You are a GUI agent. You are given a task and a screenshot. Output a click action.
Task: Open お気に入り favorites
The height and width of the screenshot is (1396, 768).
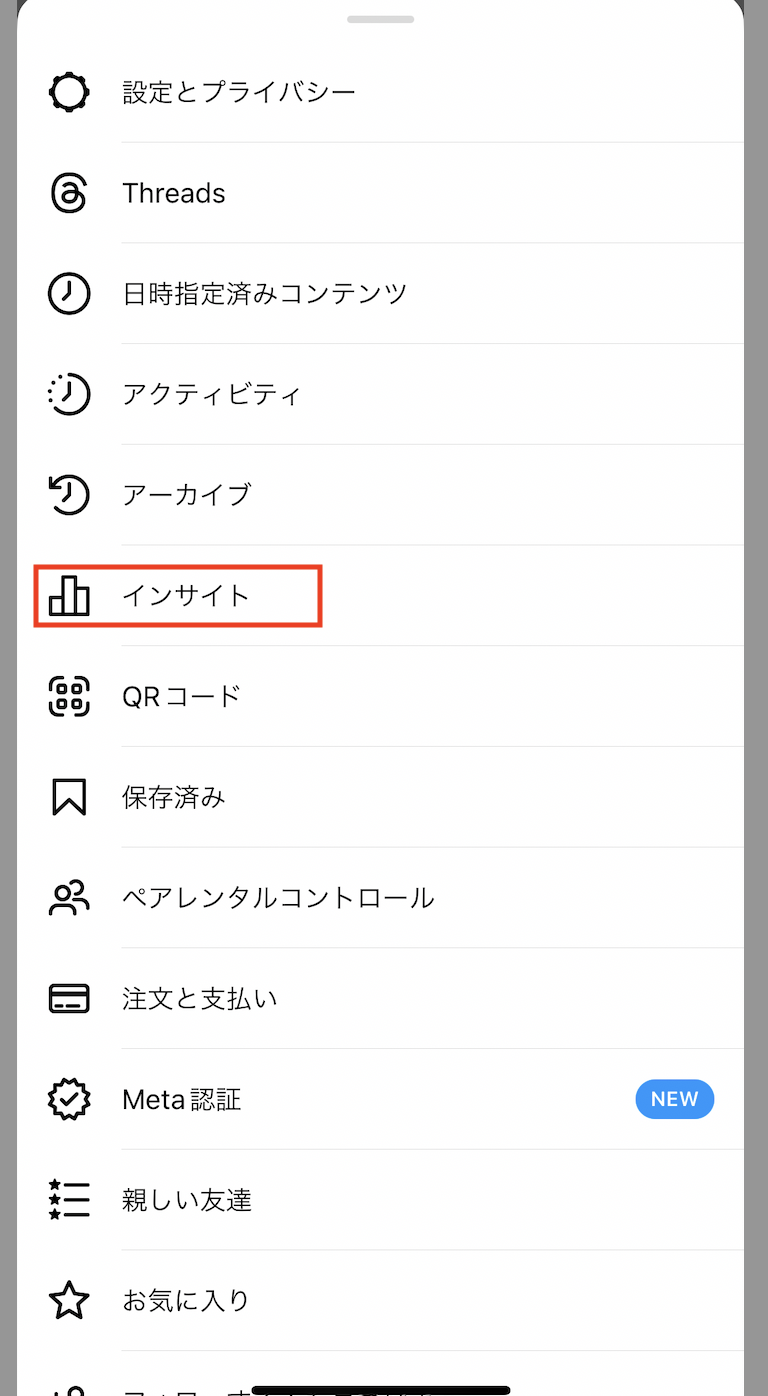380,1301
